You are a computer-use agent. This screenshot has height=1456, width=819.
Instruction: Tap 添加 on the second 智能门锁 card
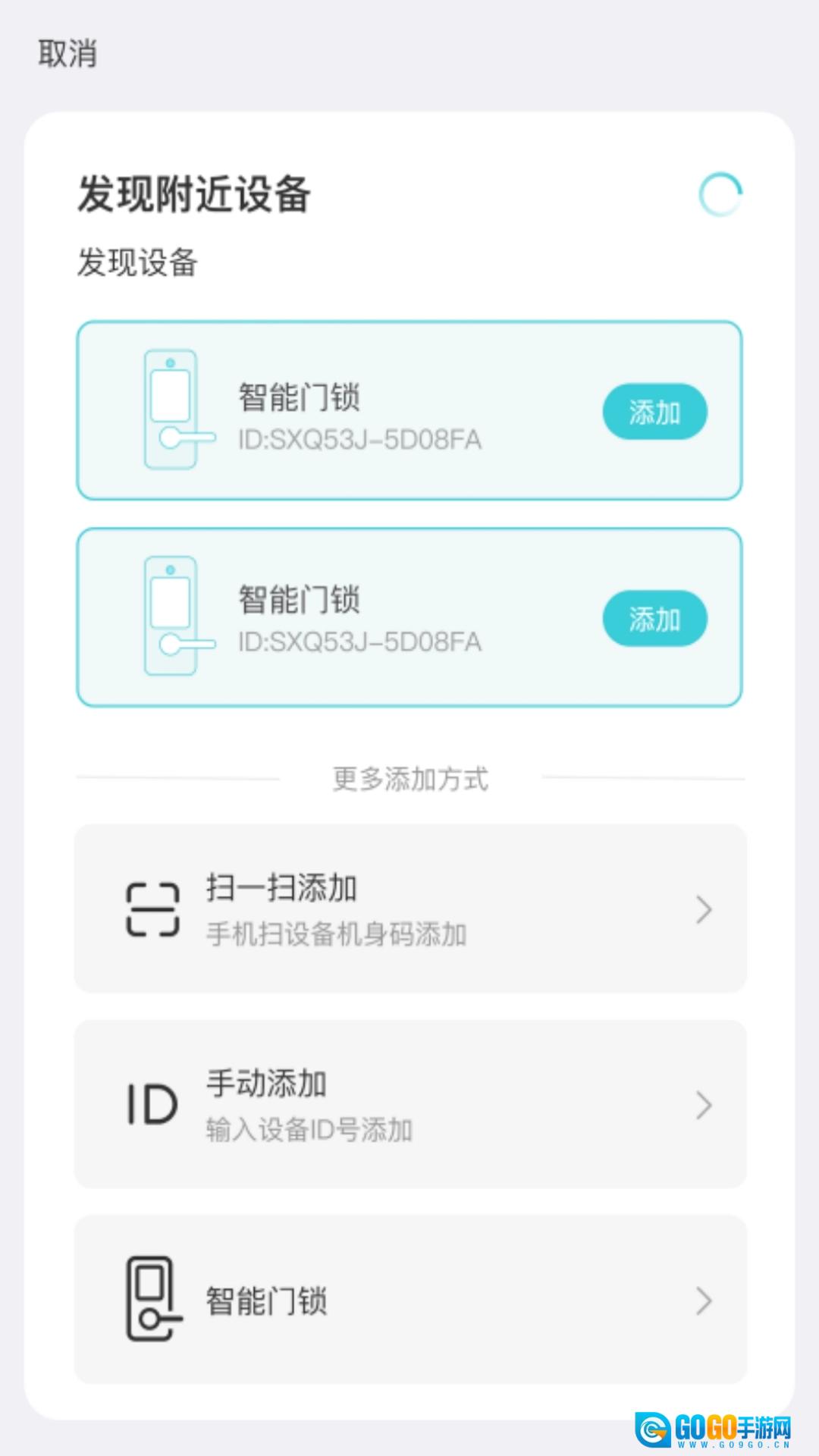pyautogui.click(x=654, y=619)
